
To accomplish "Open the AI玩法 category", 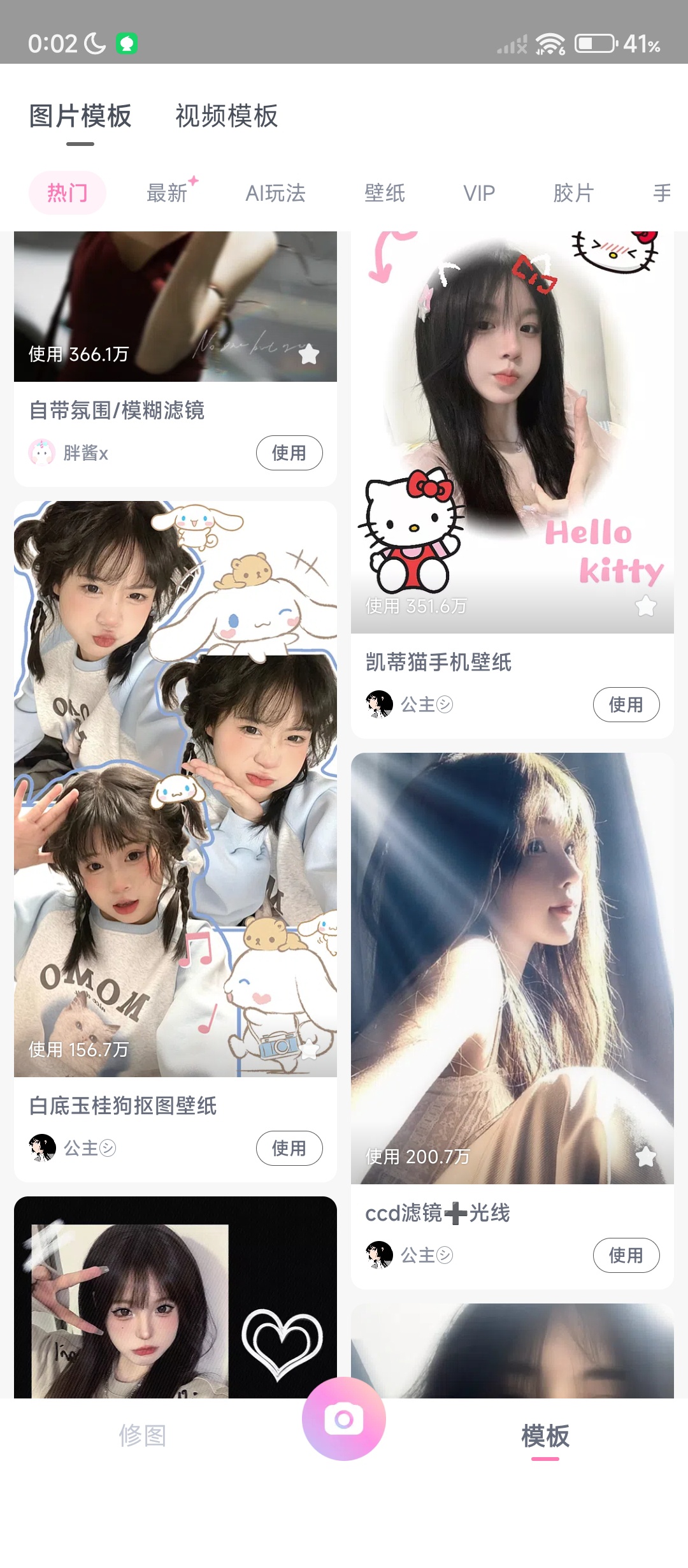I will (x=275, y=192).
